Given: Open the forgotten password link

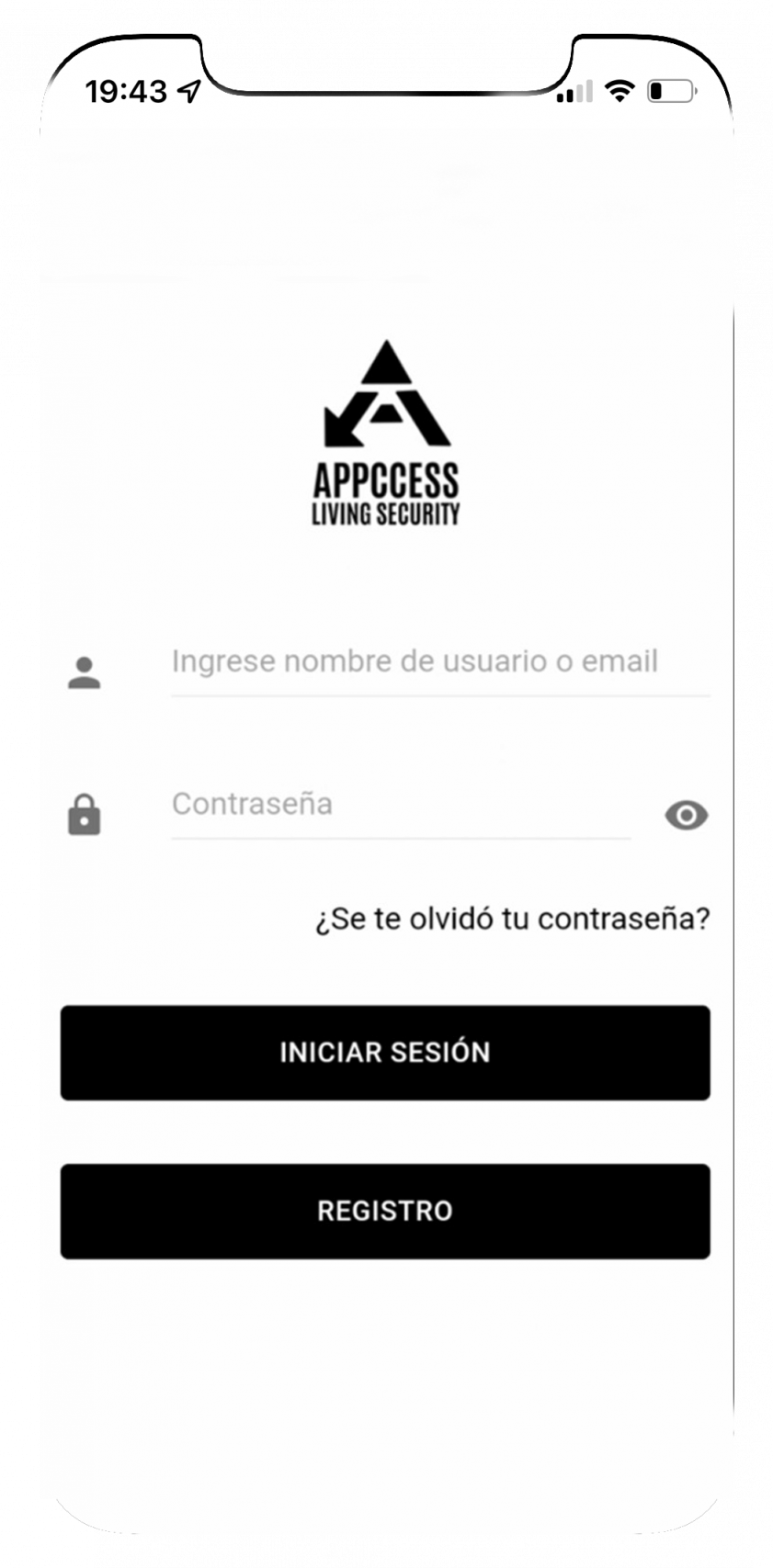Looking at the screenshot, I should tap(512, 919).
